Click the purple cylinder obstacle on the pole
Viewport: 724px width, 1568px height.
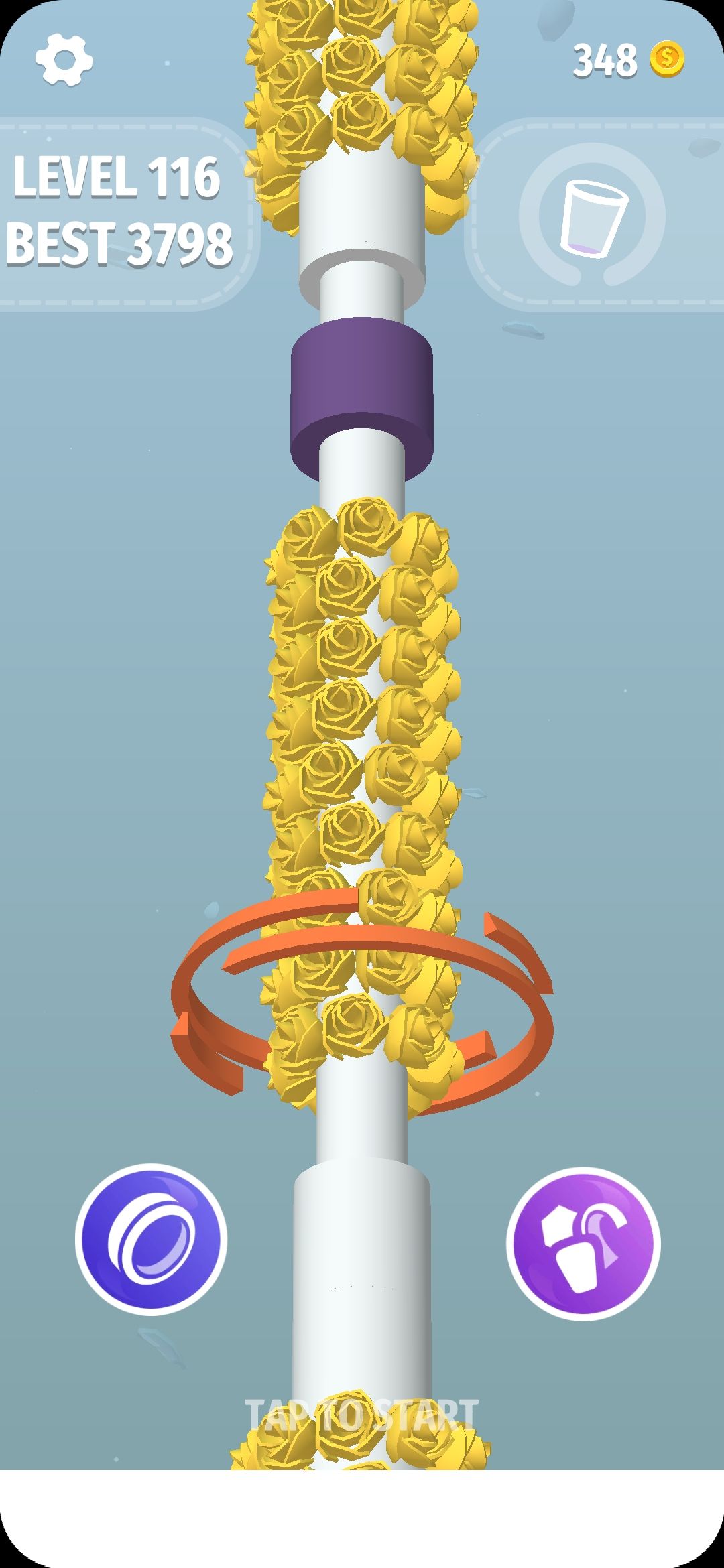click(362, 395)
